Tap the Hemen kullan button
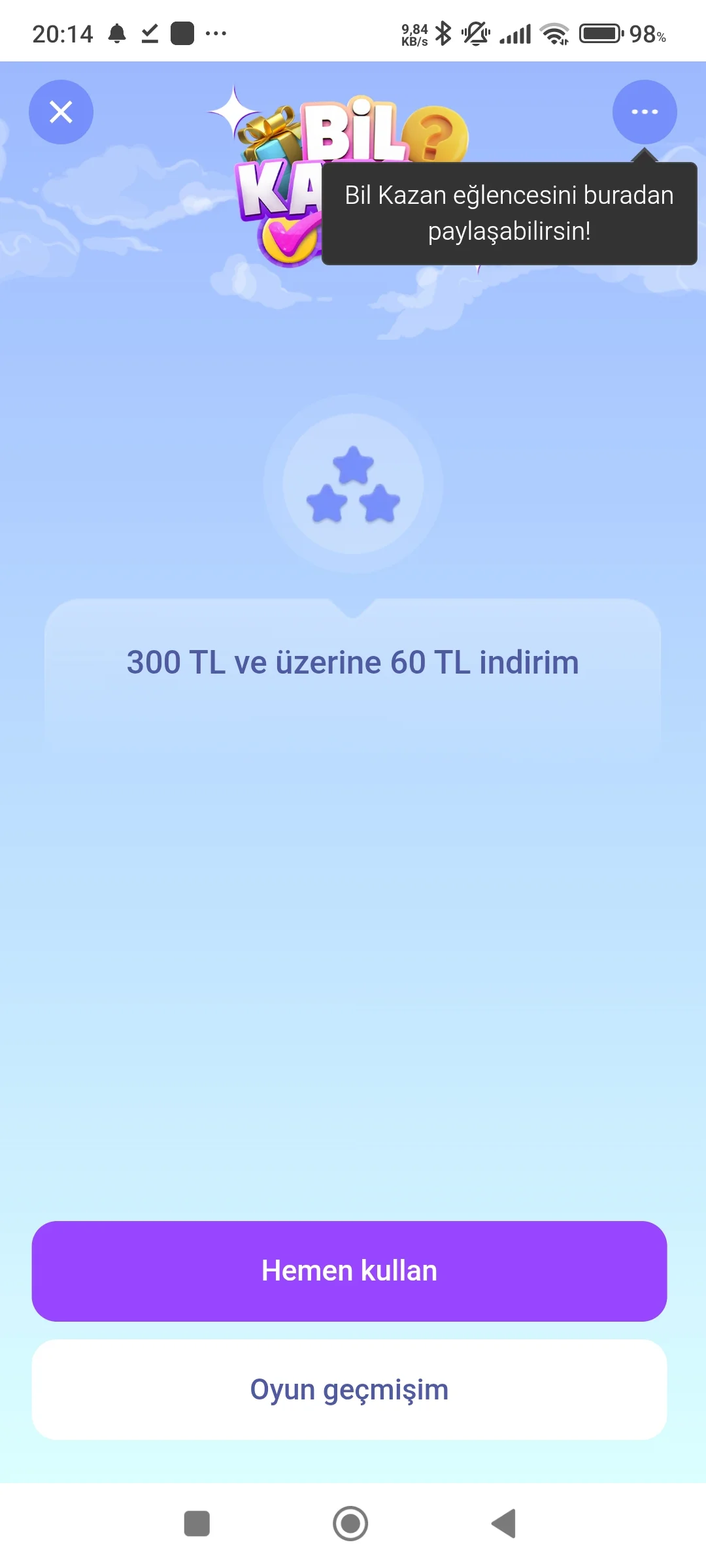Viewport: 706px width, 1568px height. [x=349, y=1271]
